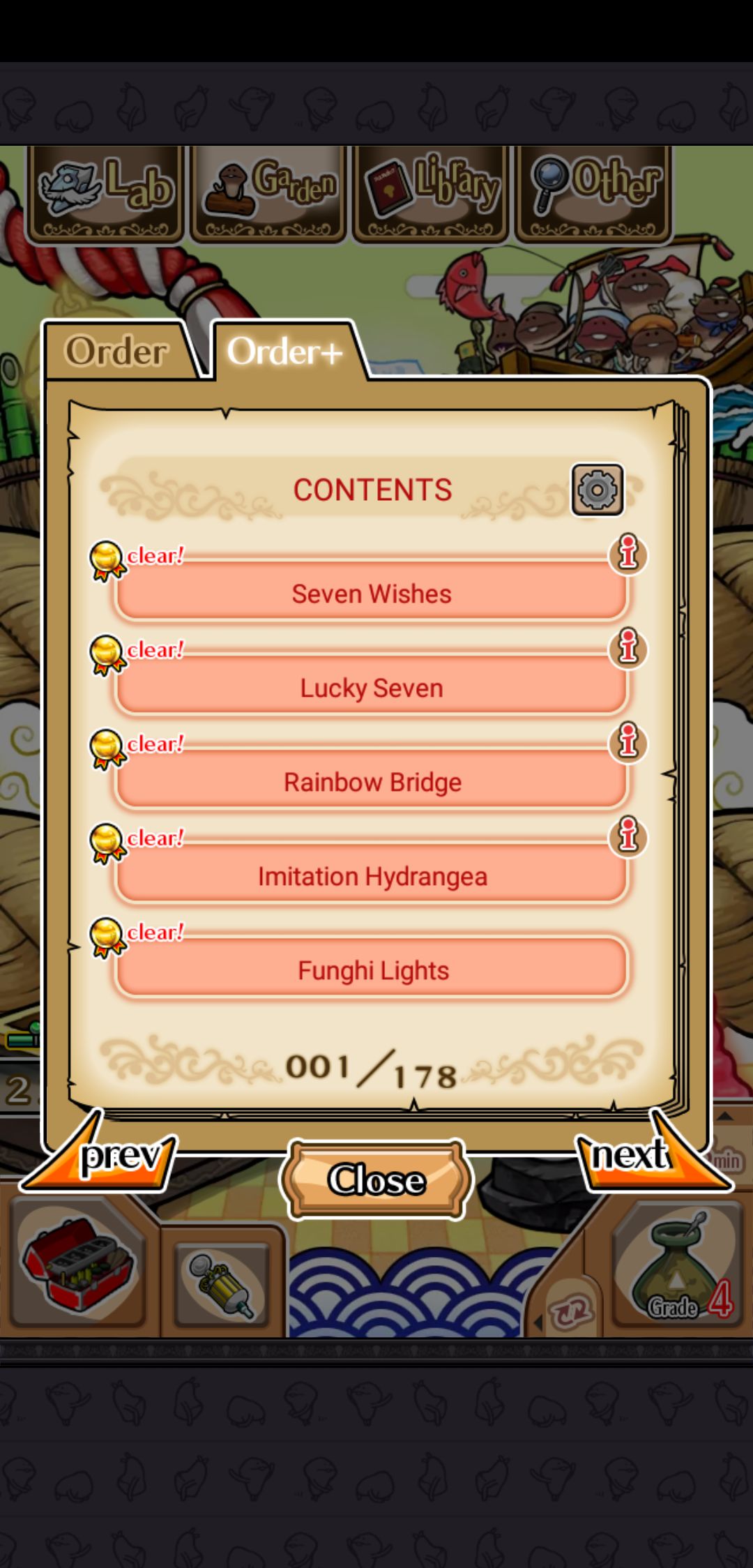Open the Other menu
The width and height of the screenshot is (753, 1568).
[x=593, y=193]
